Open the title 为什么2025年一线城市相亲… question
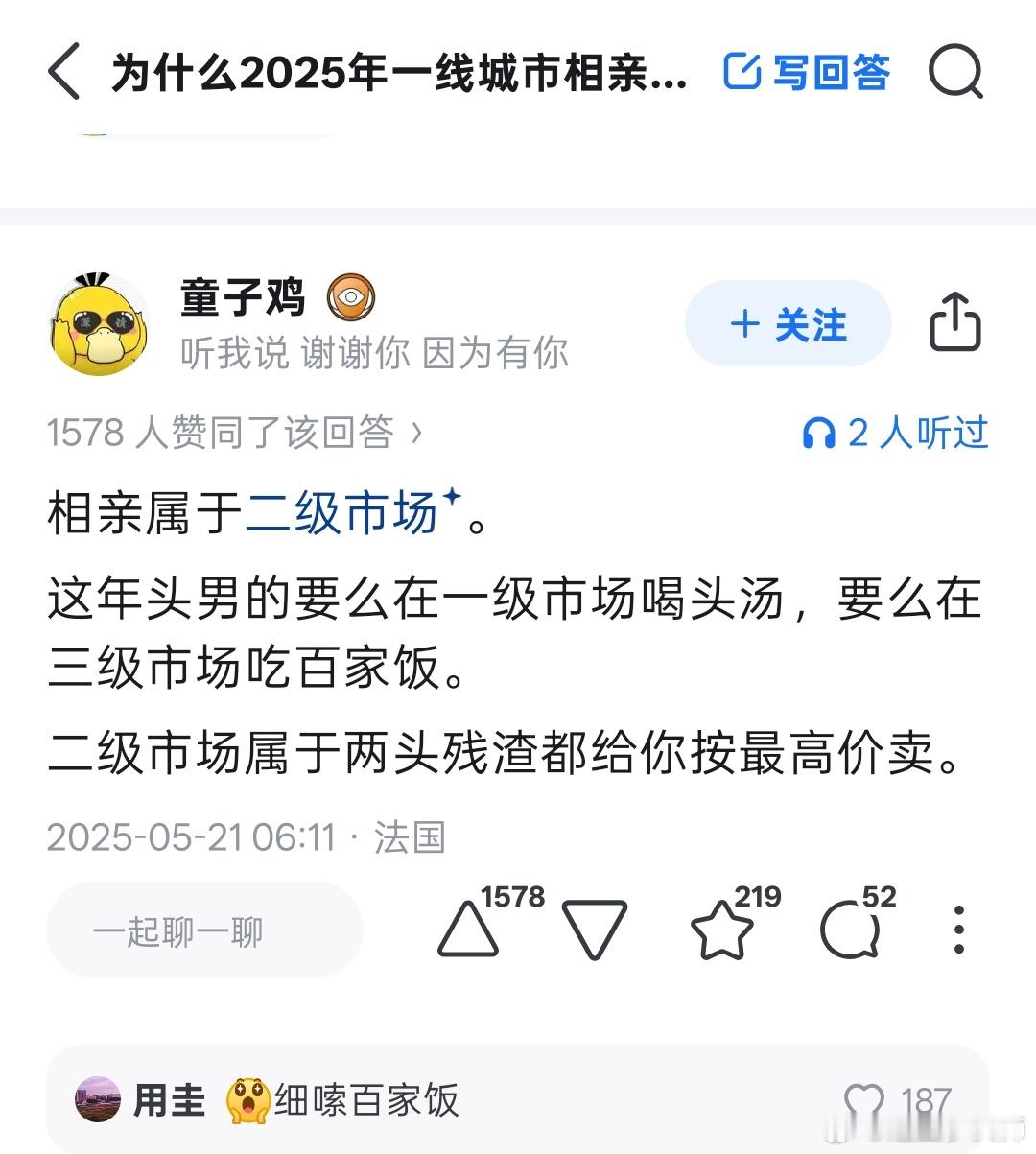 click(x=399, y=72)
